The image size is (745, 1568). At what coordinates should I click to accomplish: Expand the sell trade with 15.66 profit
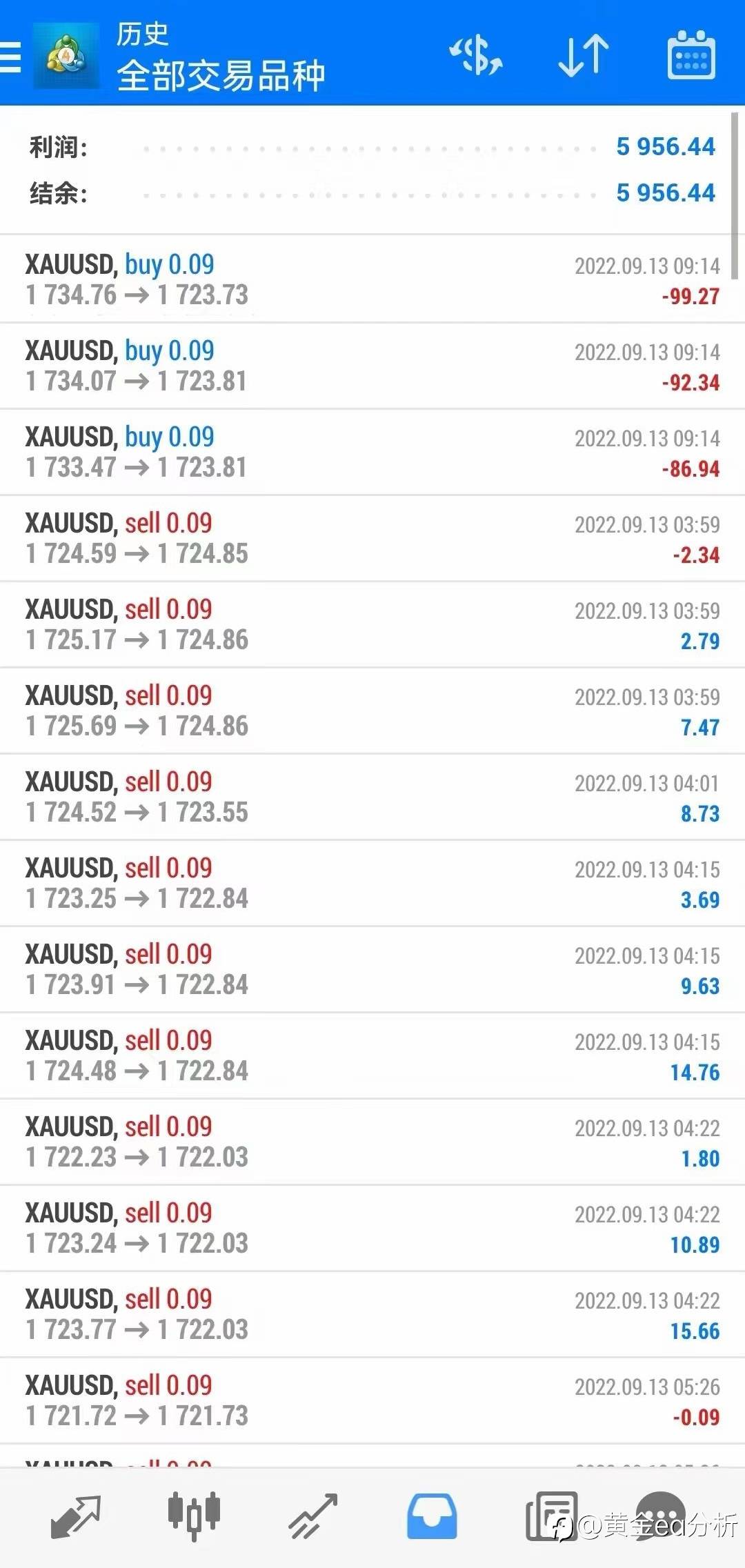coord(372,1314)
